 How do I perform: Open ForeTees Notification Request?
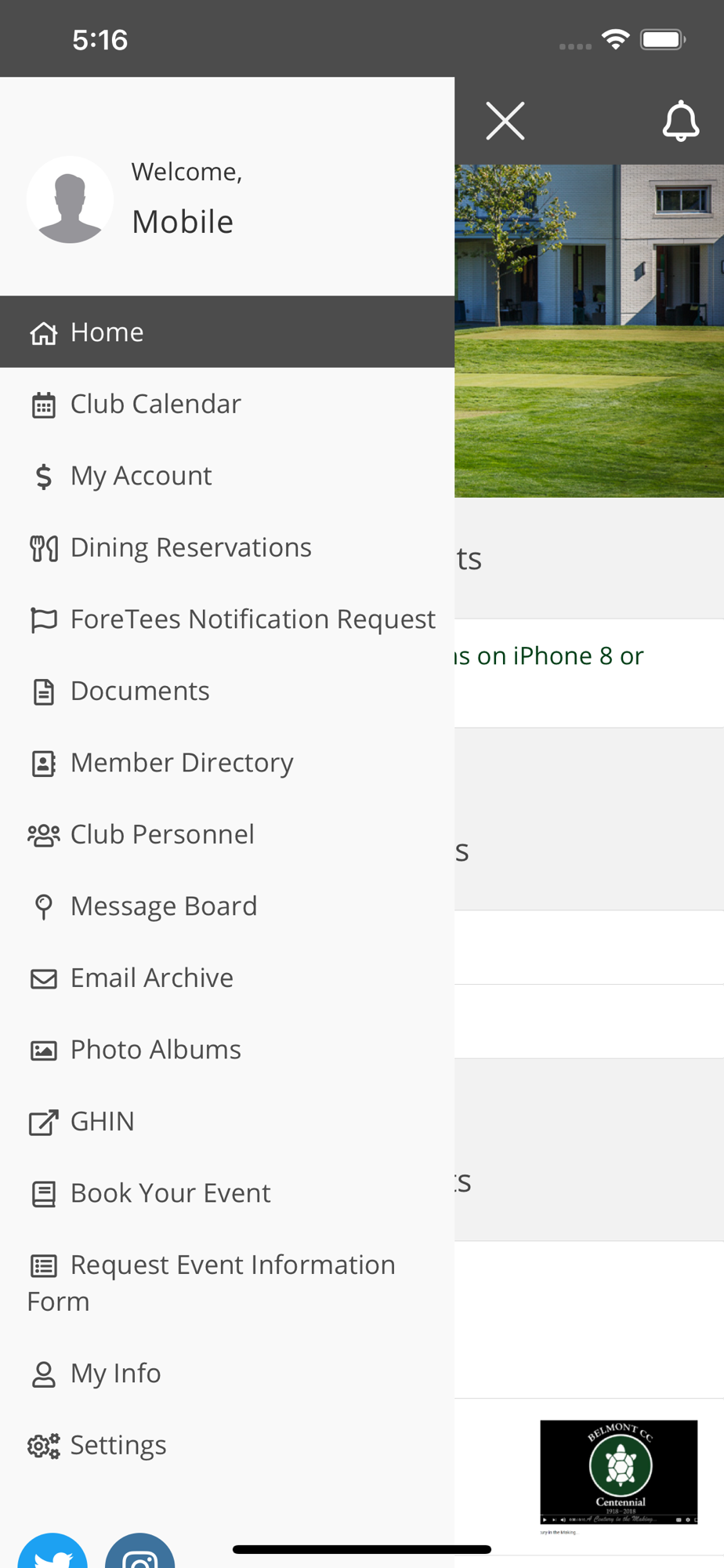click(227, 619)
